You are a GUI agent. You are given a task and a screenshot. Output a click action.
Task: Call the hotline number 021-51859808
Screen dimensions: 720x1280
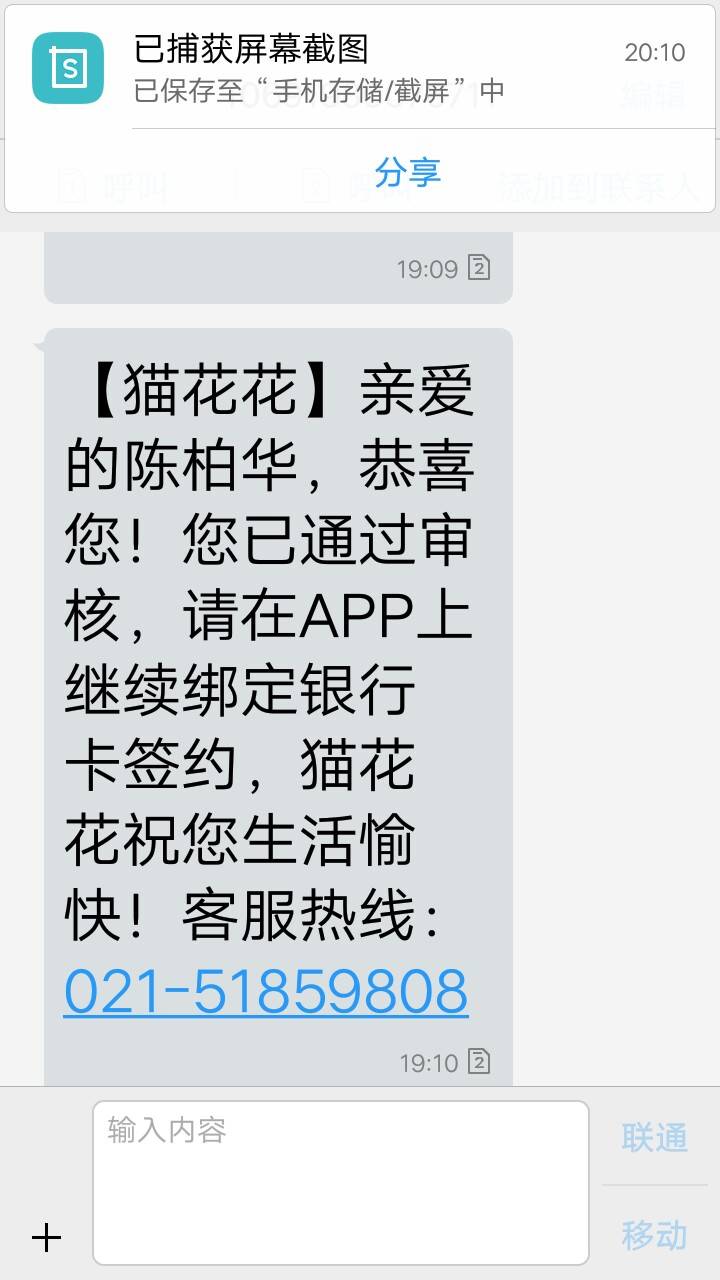point(266,991)
